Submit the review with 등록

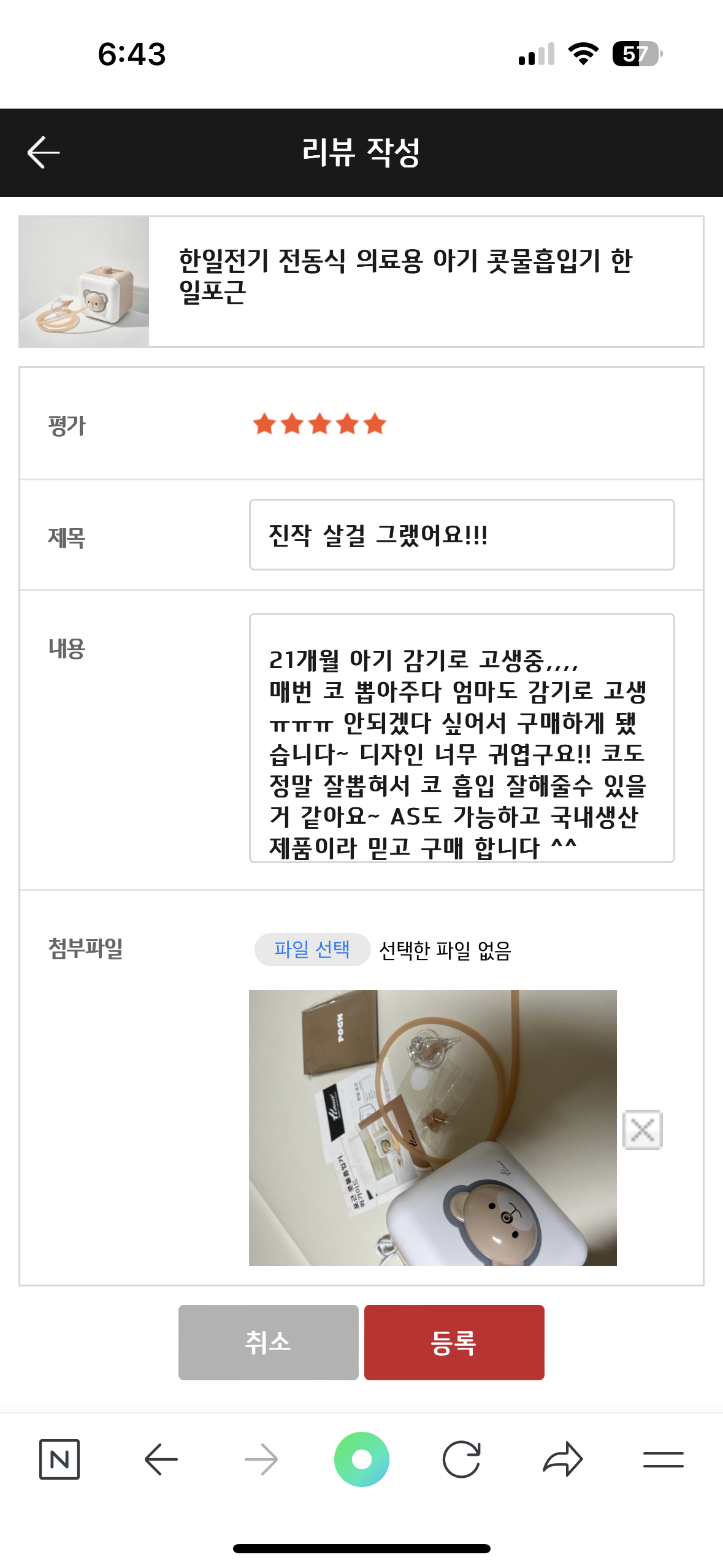coord(454,1342)
